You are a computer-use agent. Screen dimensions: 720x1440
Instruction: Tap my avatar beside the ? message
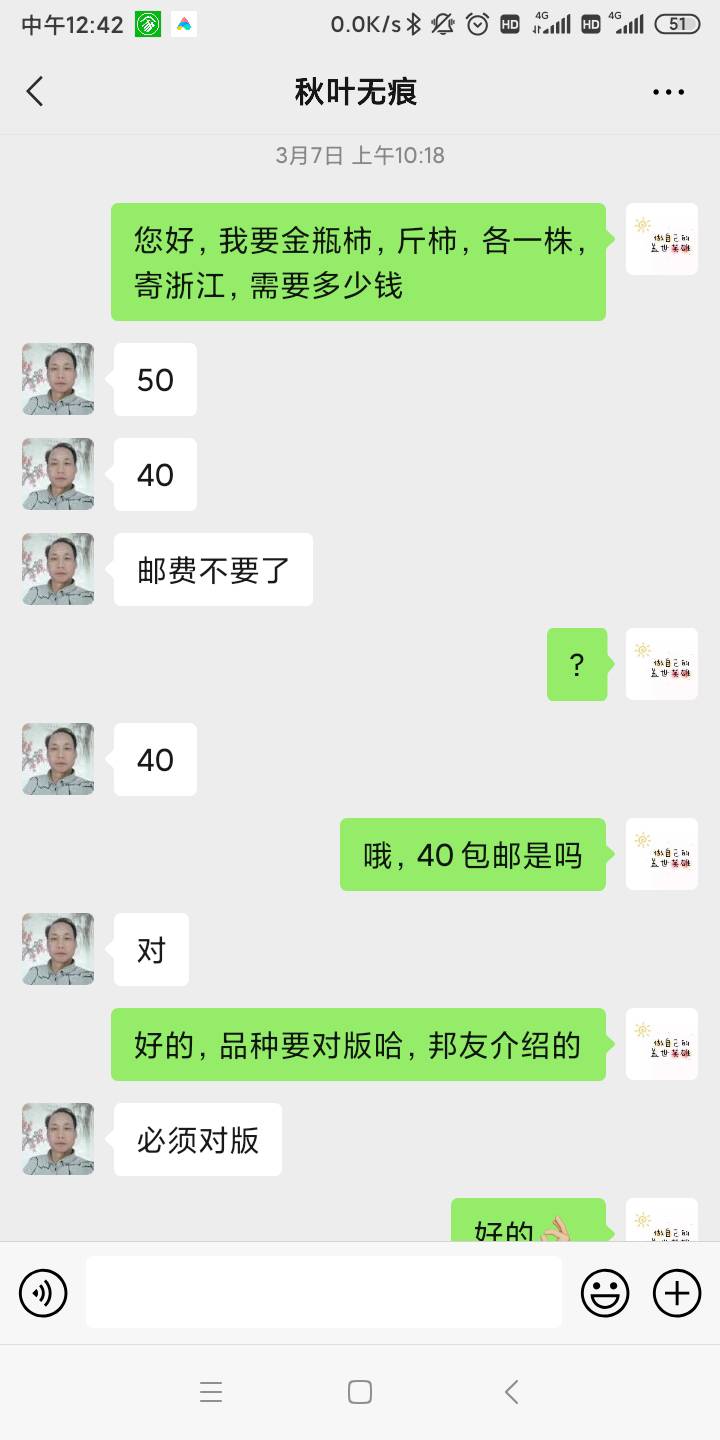click(662, 664)
